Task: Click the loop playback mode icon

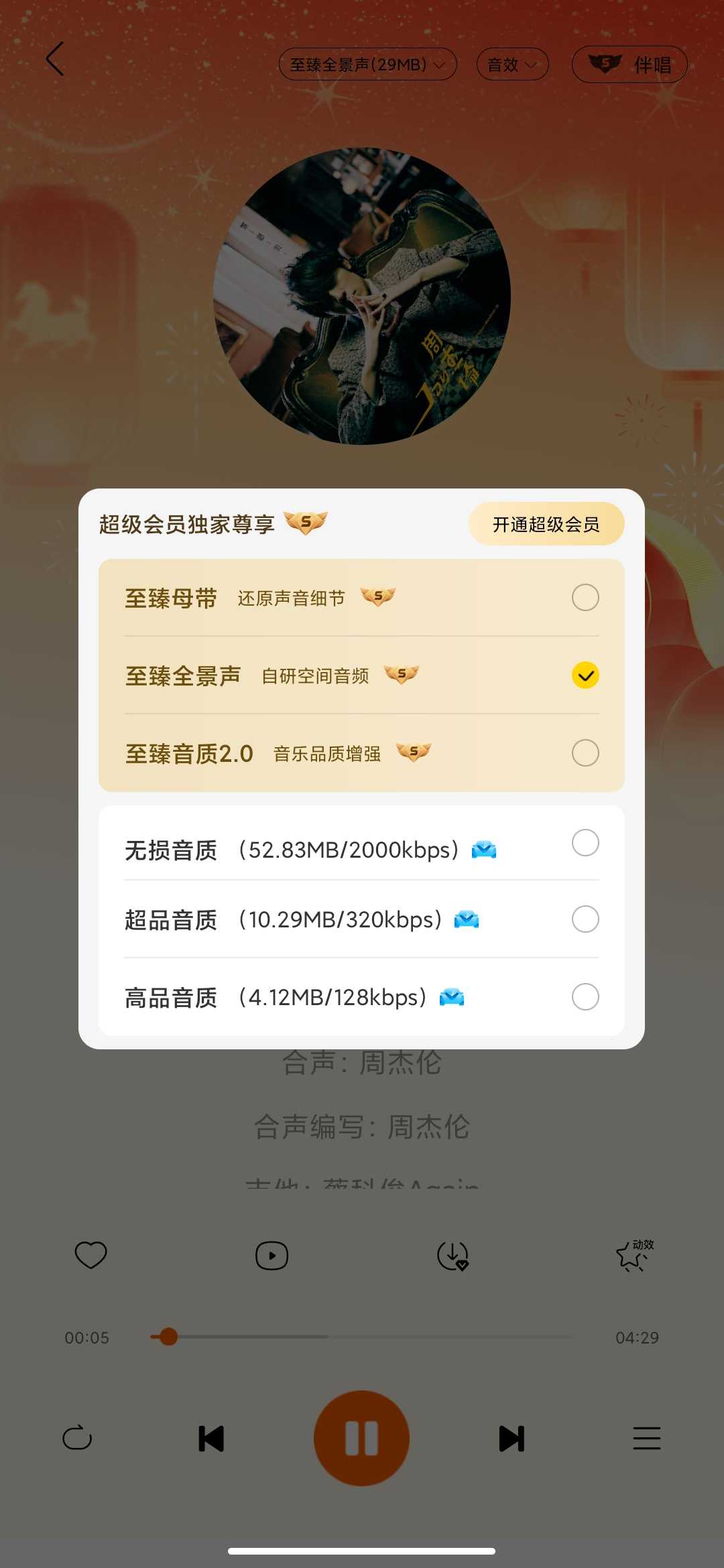Action: 78,1438
